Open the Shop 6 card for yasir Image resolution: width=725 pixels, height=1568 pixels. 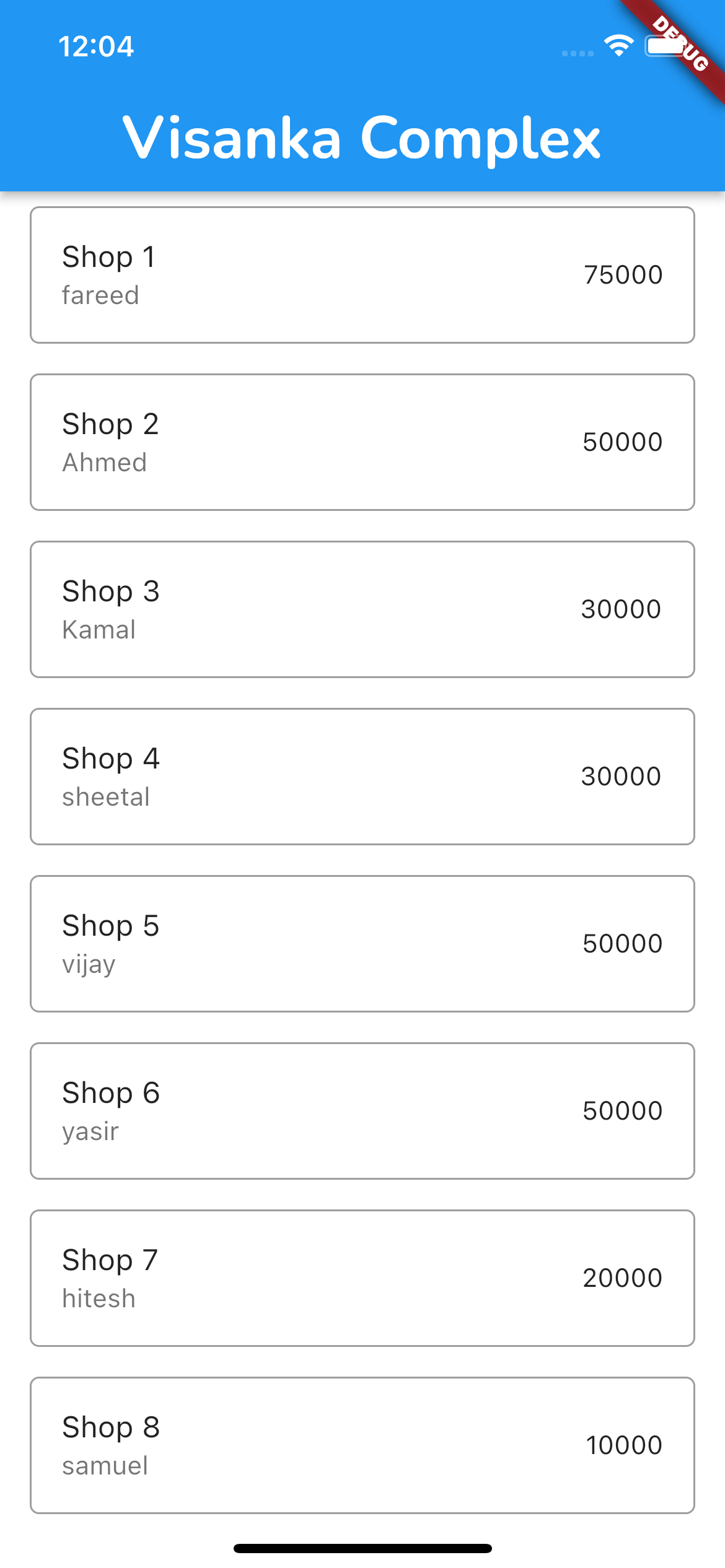click(362, 1110)
